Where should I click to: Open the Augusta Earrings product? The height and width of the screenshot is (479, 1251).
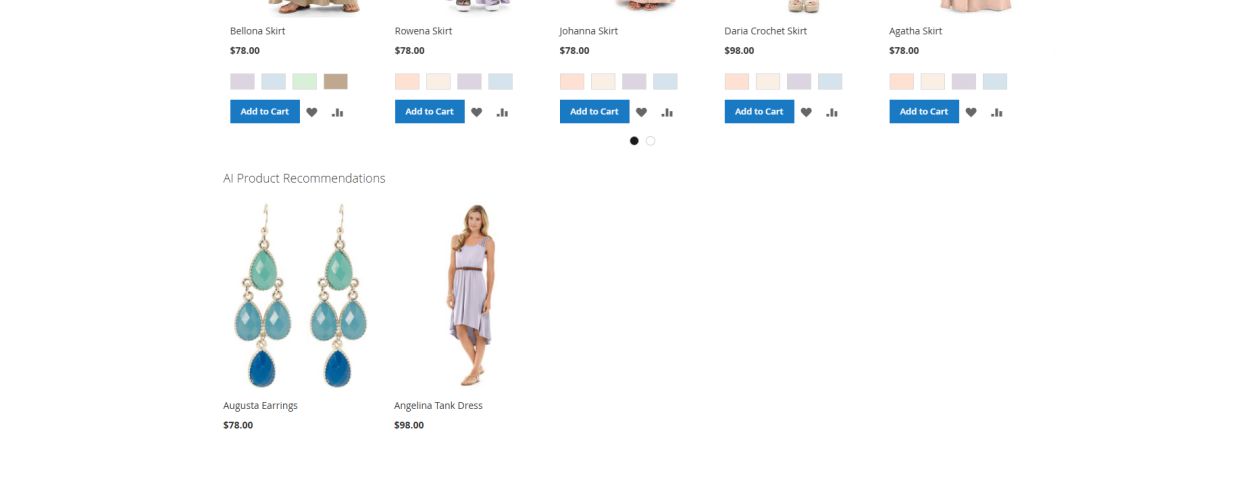tap(260, 405)
